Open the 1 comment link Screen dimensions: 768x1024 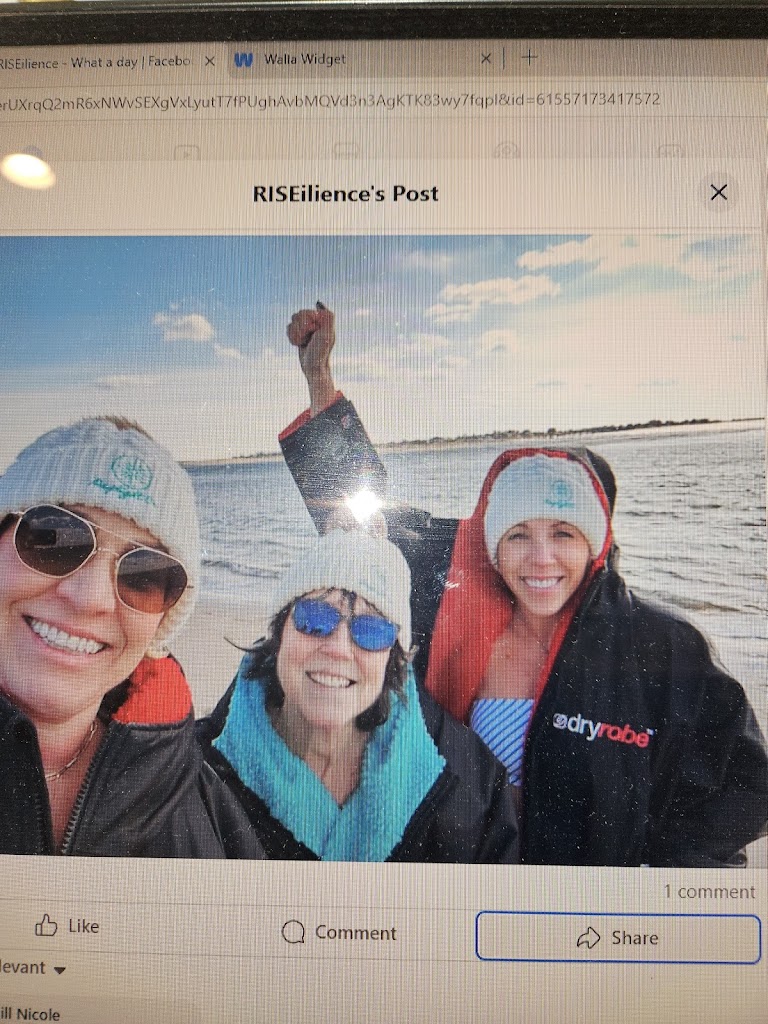point(709,891)
